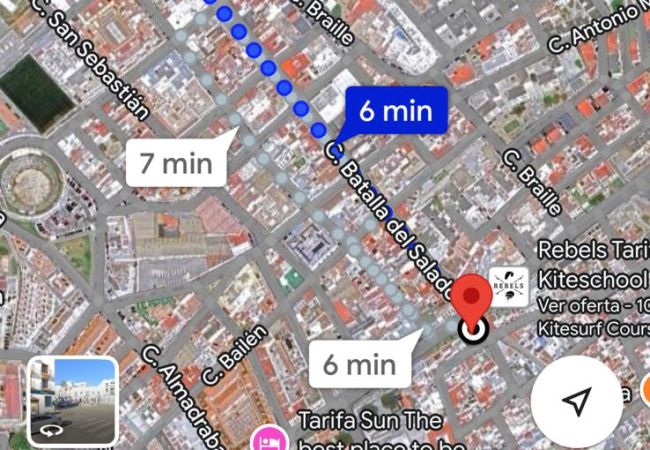Open Tarifa Sun hotel marker
Viewport: 650px width, 450px height.
click(x=267, y=437)
